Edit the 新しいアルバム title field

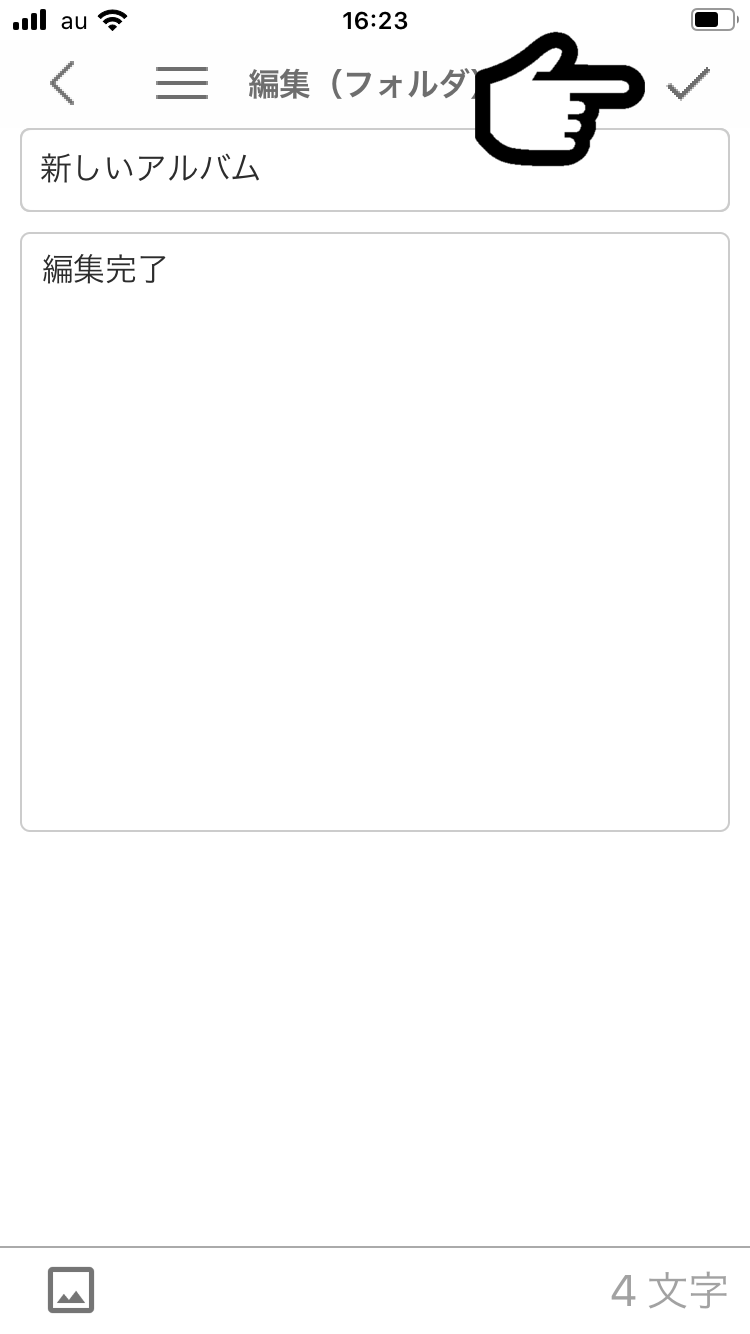click(375, 170)
